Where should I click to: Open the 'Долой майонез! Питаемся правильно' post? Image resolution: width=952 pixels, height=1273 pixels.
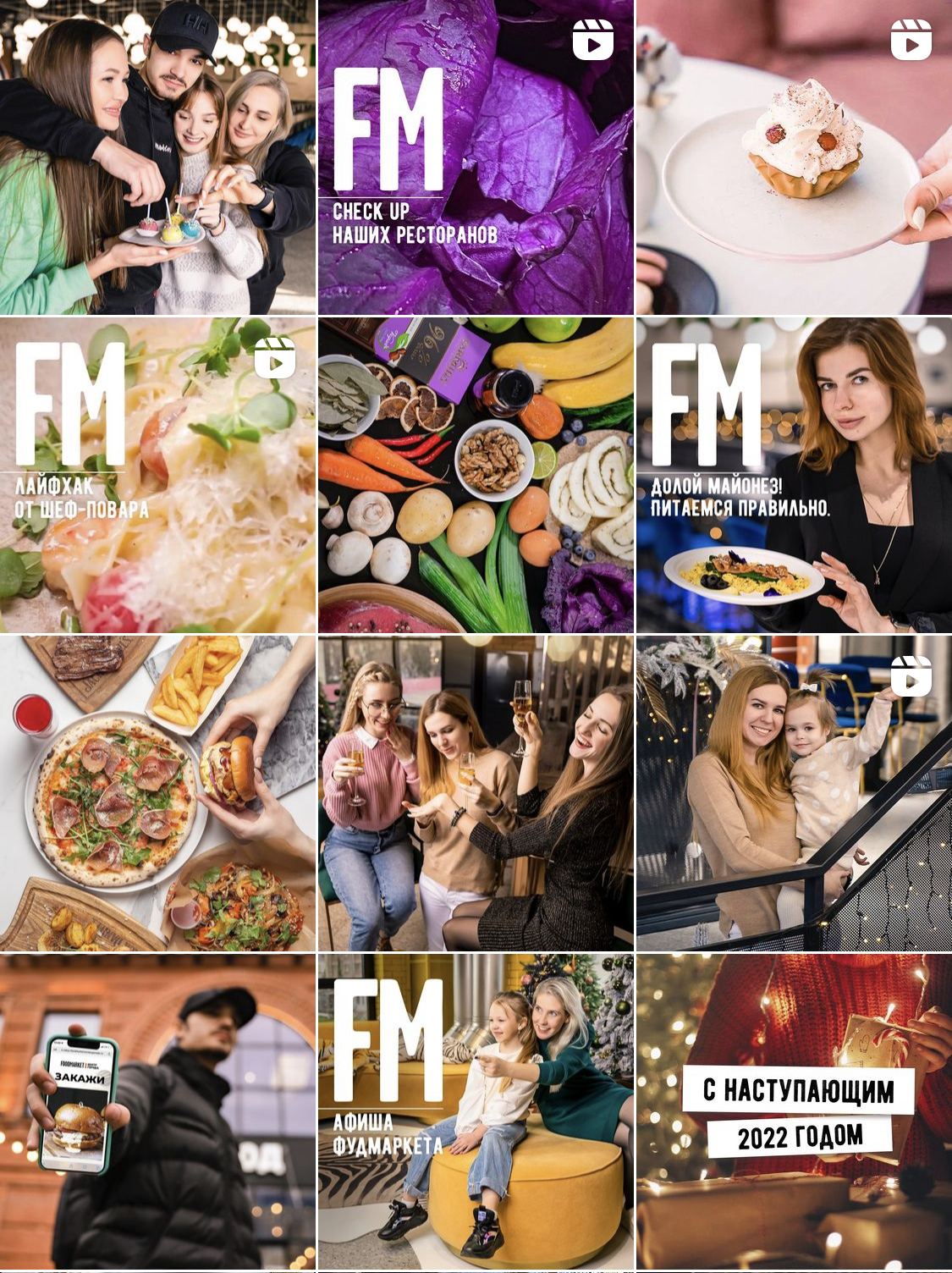click(x=794, y=476)
